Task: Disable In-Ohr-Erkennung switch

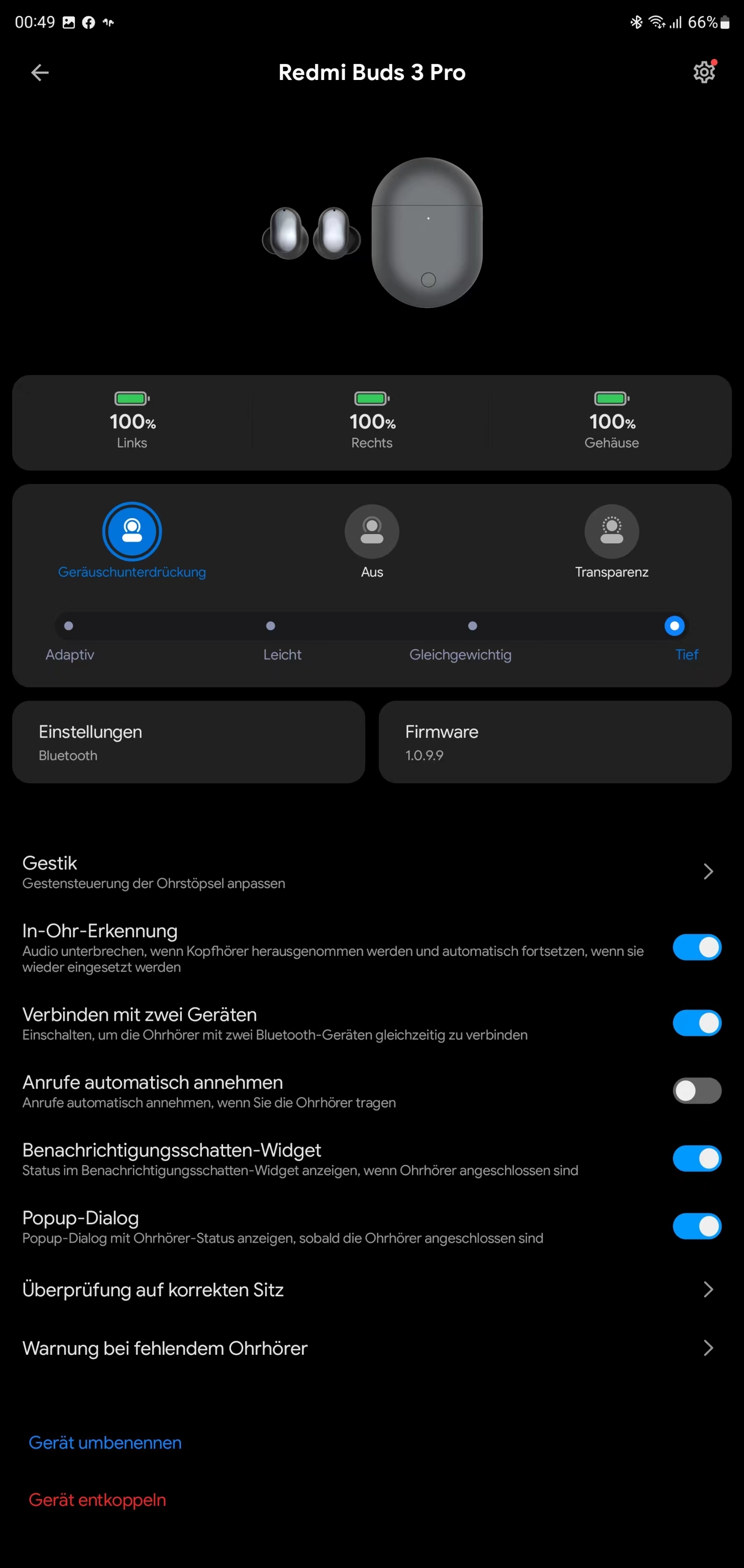Action: 697,947
